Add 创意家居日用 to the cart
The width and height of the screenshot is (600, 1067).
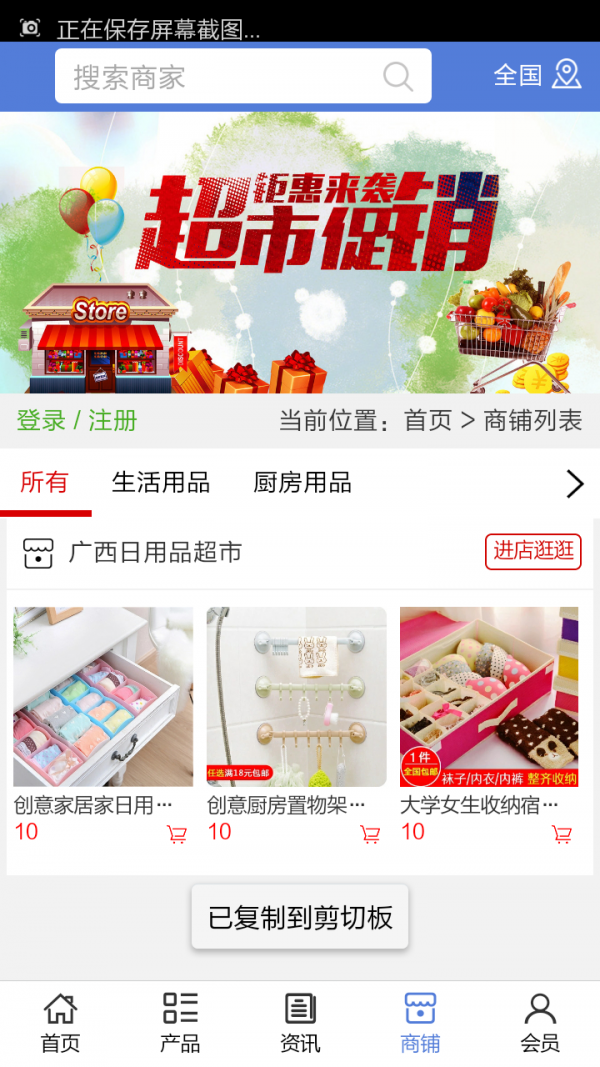pyautogui.click(x=177, y=834)
